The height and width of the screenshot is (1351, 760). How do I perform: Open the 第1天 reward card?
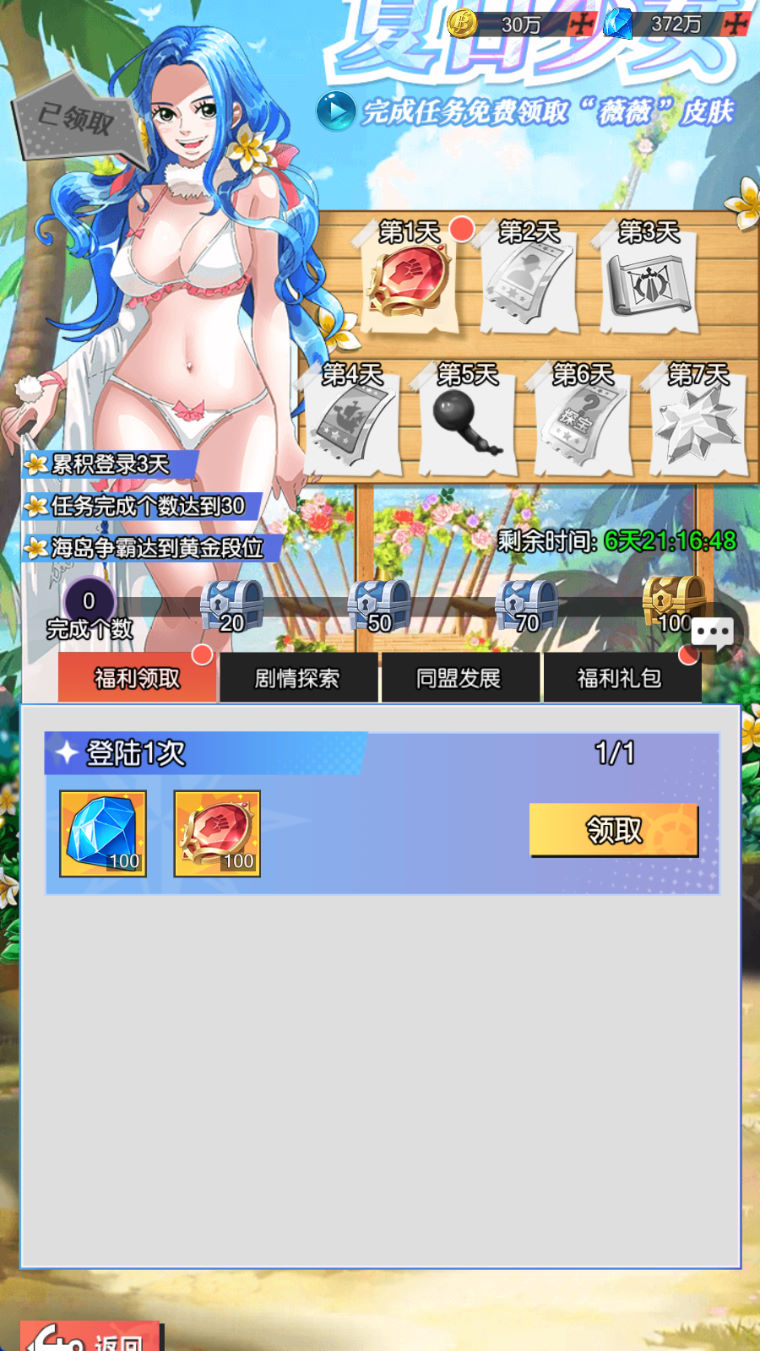[410, 282]
